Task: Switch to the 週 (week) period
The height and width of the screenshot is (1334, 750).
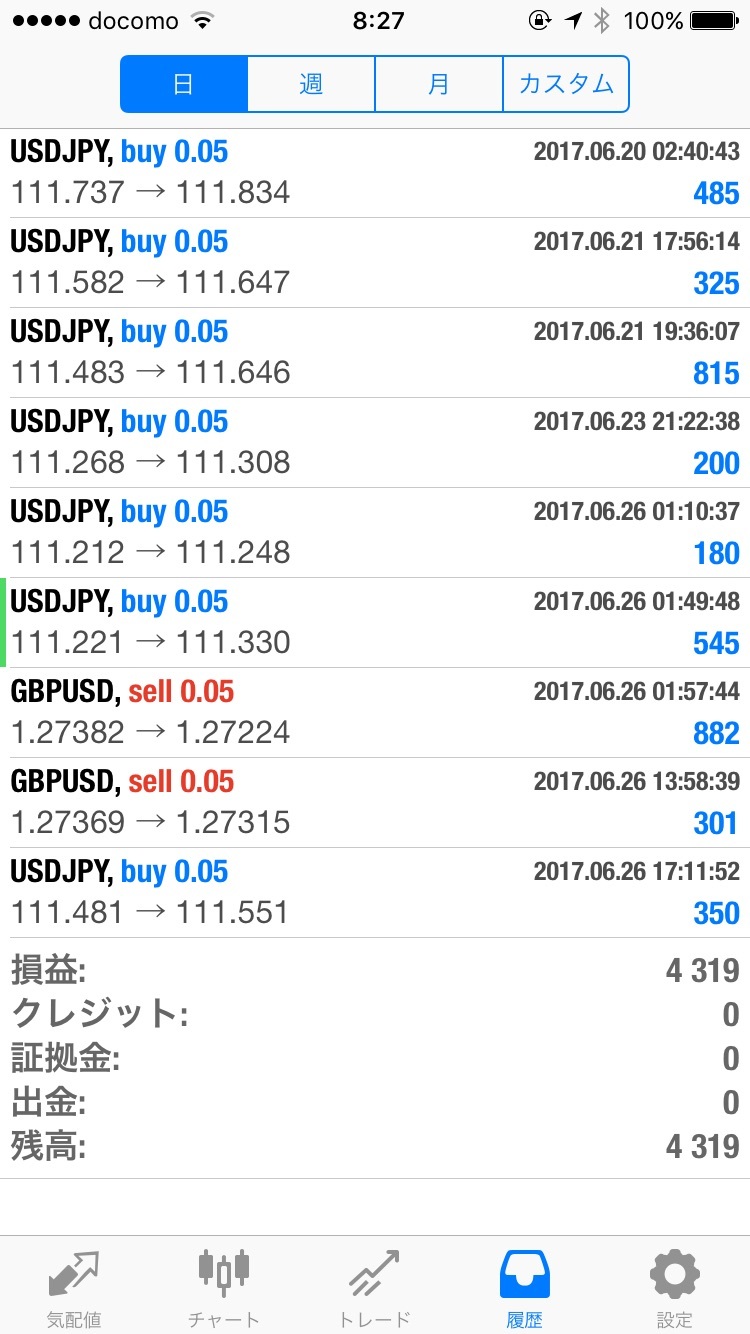Action: click(x=311, y=84)
